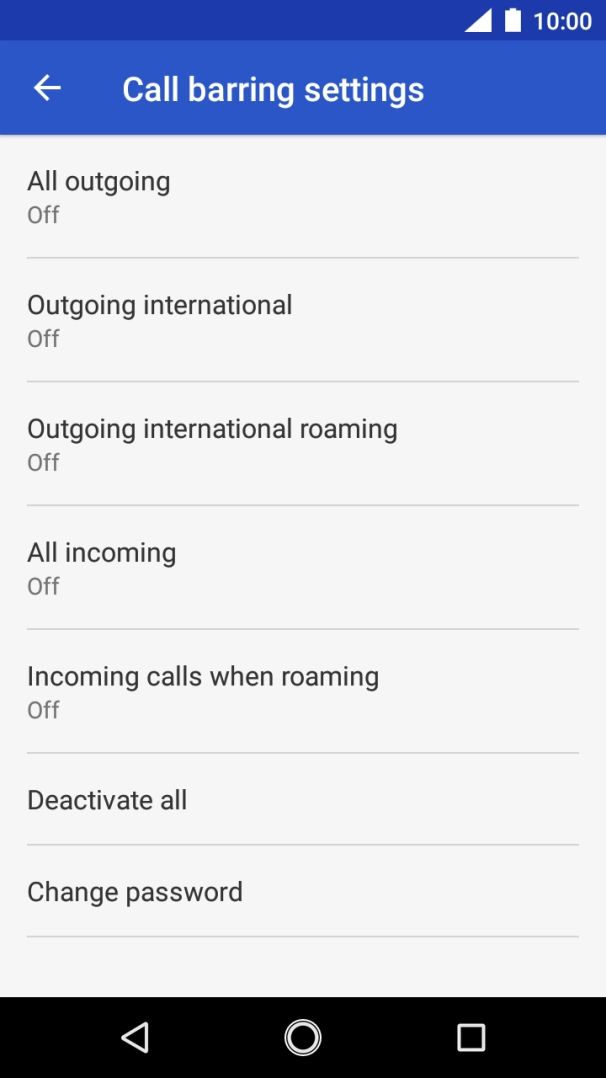Screen dimensions: 606x1078
Task: Open Outgoing international roaming setting
Action: (x=302, y=444)
